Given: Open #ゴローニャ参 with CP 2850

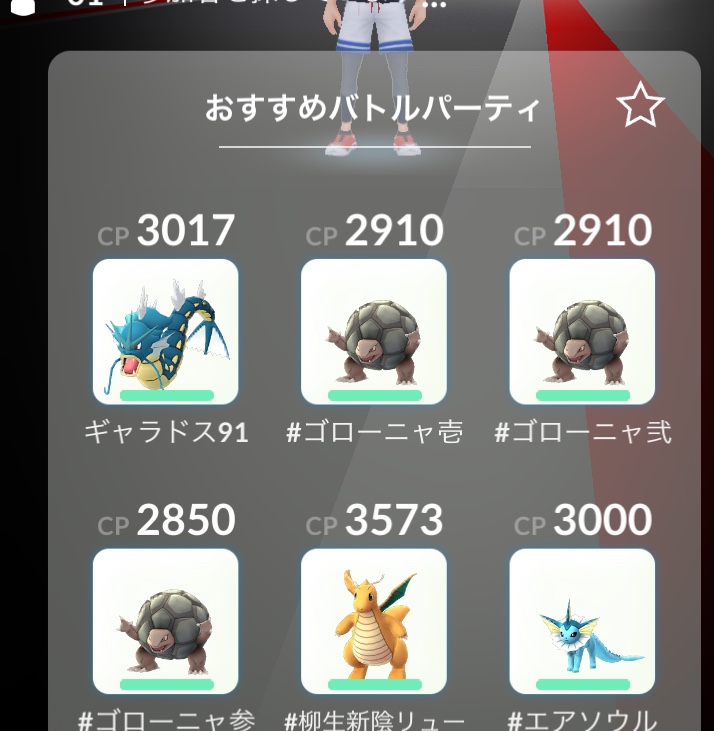Looking at the screenshot, I should point(166,621).
